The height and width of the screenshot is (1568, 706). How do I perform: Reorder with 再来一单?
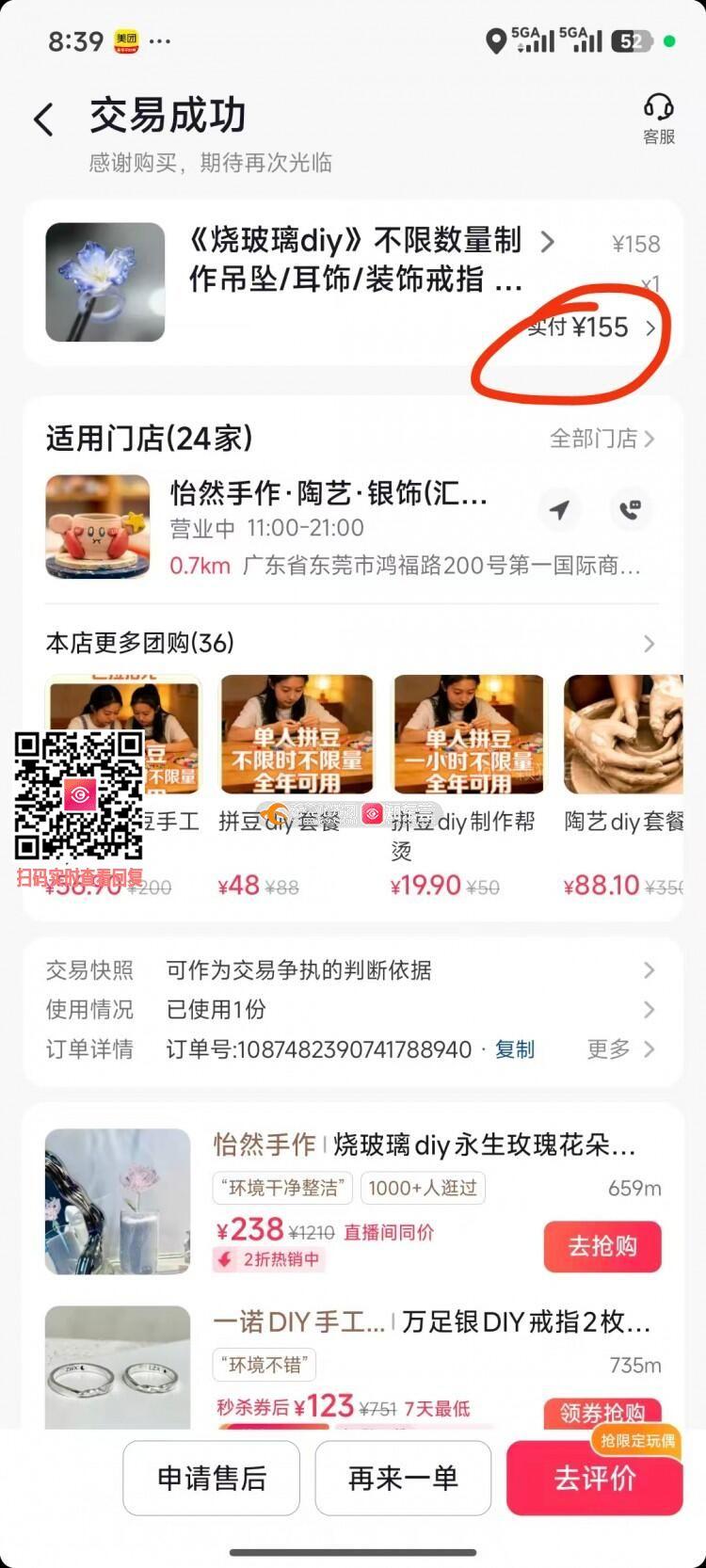click(x=403, y=1479)
